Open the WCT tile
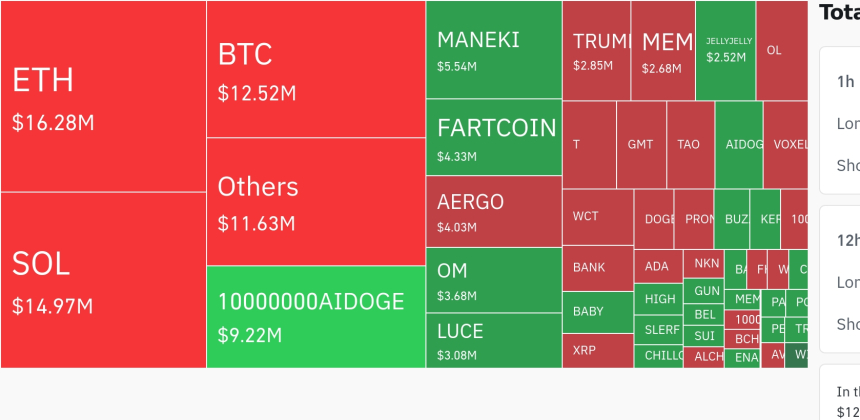The image size is (860, 420). pyautogui.click(x=597, y=217)
